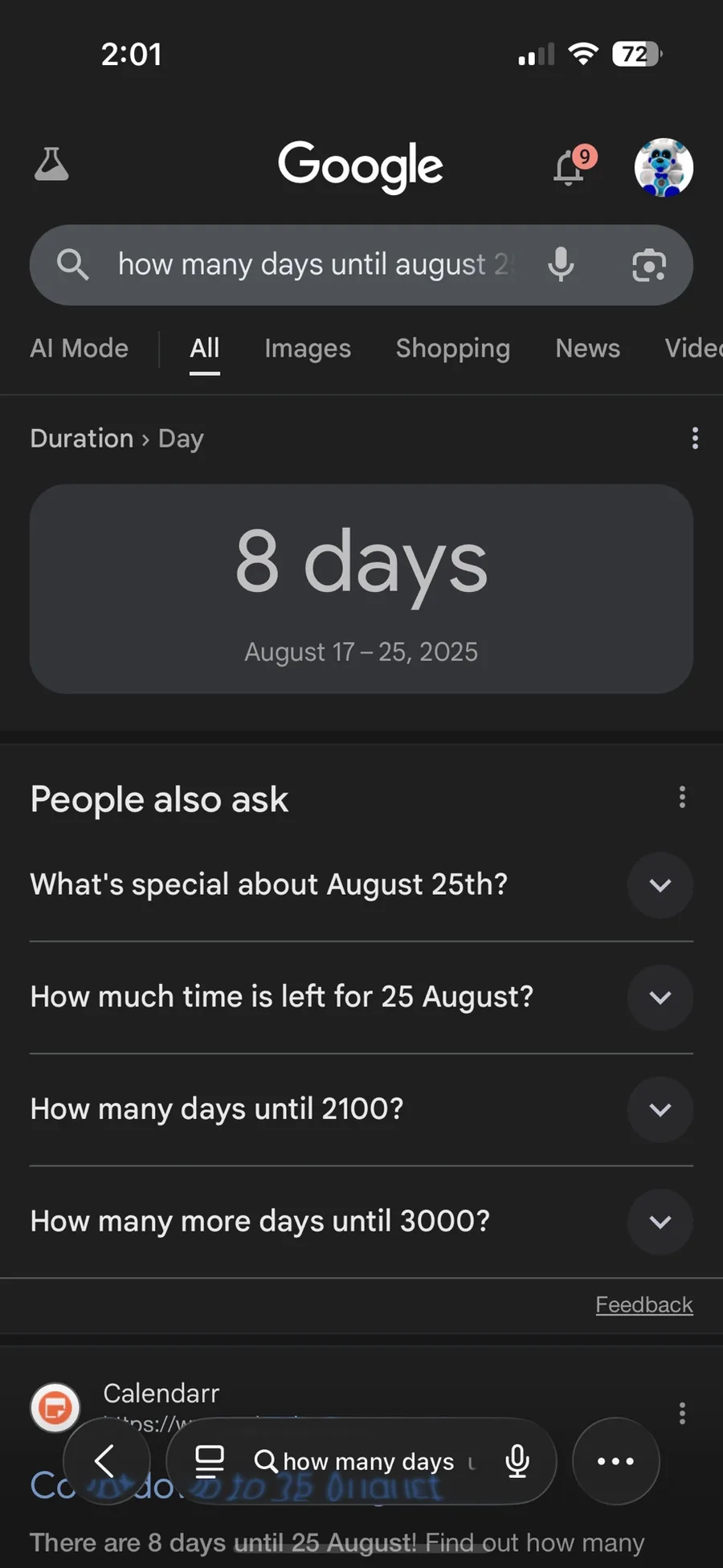
Task: Go back with the bottom back arrow
Action: [106, 1461]
